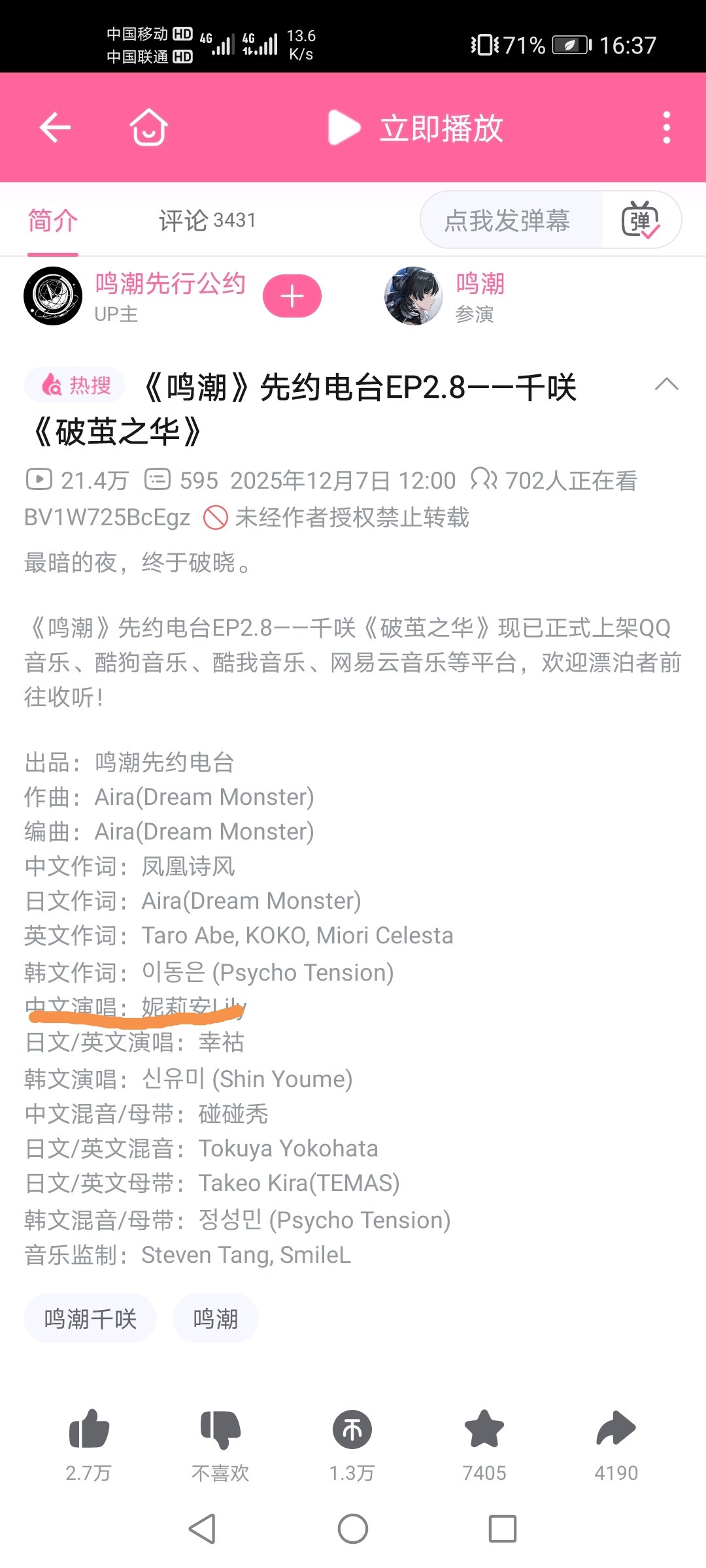706x1568 pixels.
Task: Open the 鸣潮 tag chip
Action: [215, 1318]
